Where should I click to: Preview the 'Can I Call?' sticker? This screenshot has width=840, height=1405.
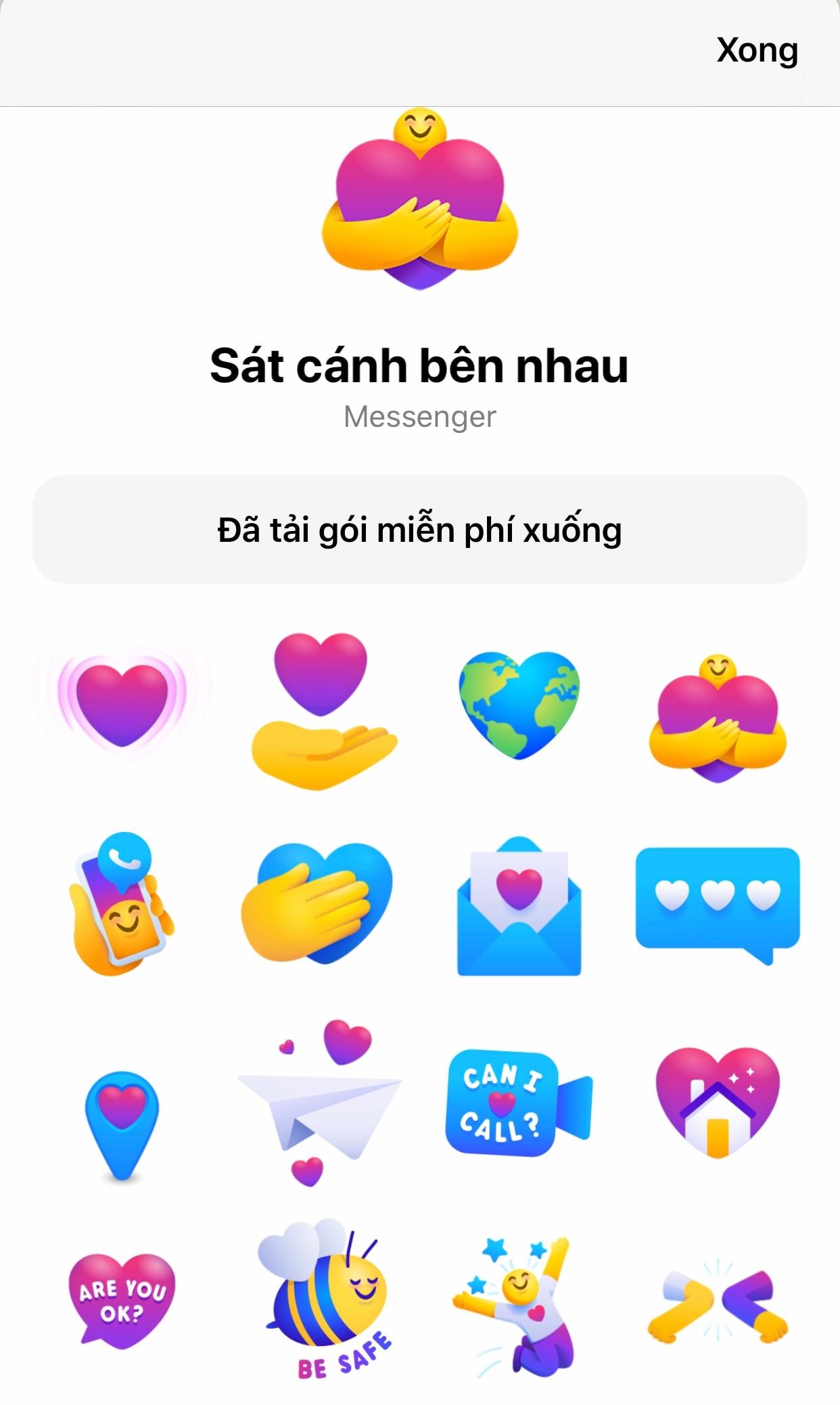[x=517, y=1103]
